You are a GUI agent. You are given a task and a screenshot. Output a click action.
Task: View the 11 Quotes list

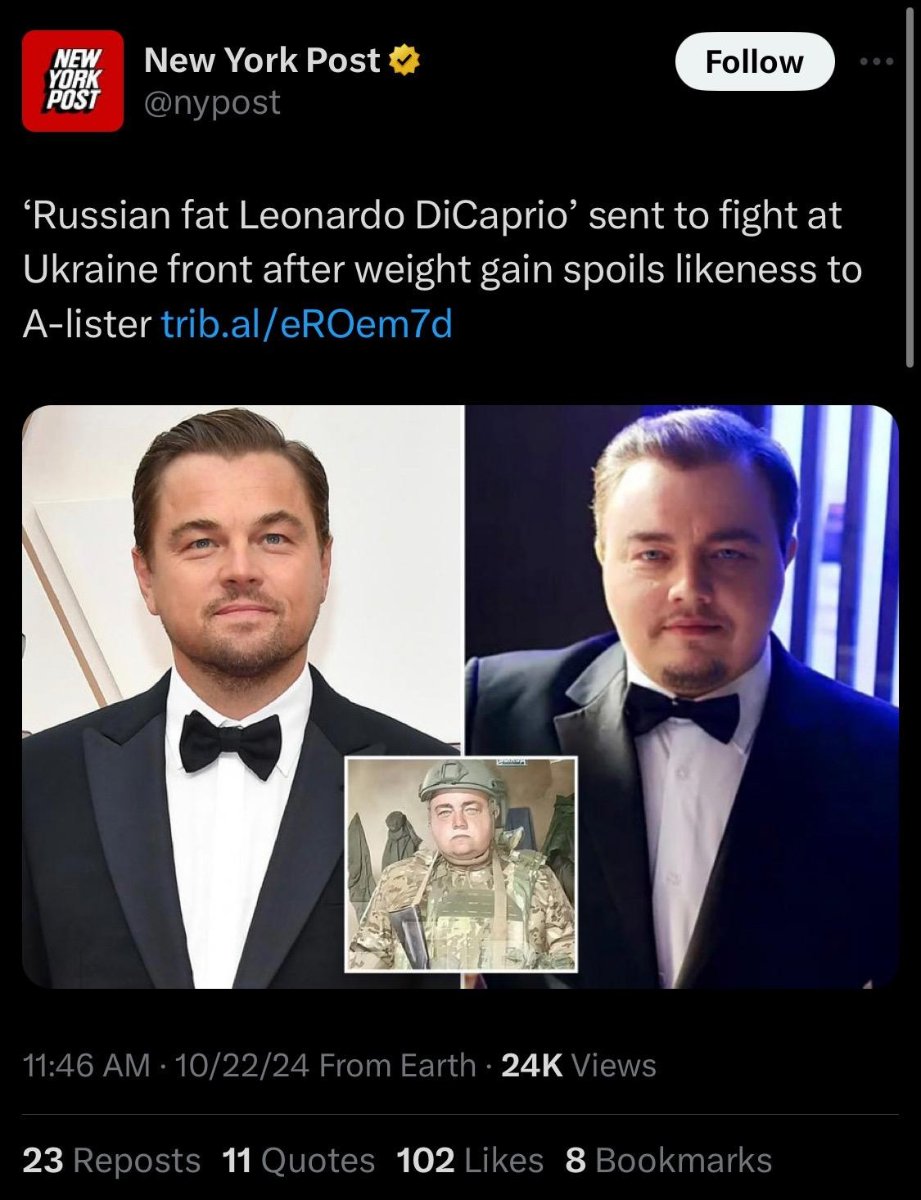point(298,1160)
